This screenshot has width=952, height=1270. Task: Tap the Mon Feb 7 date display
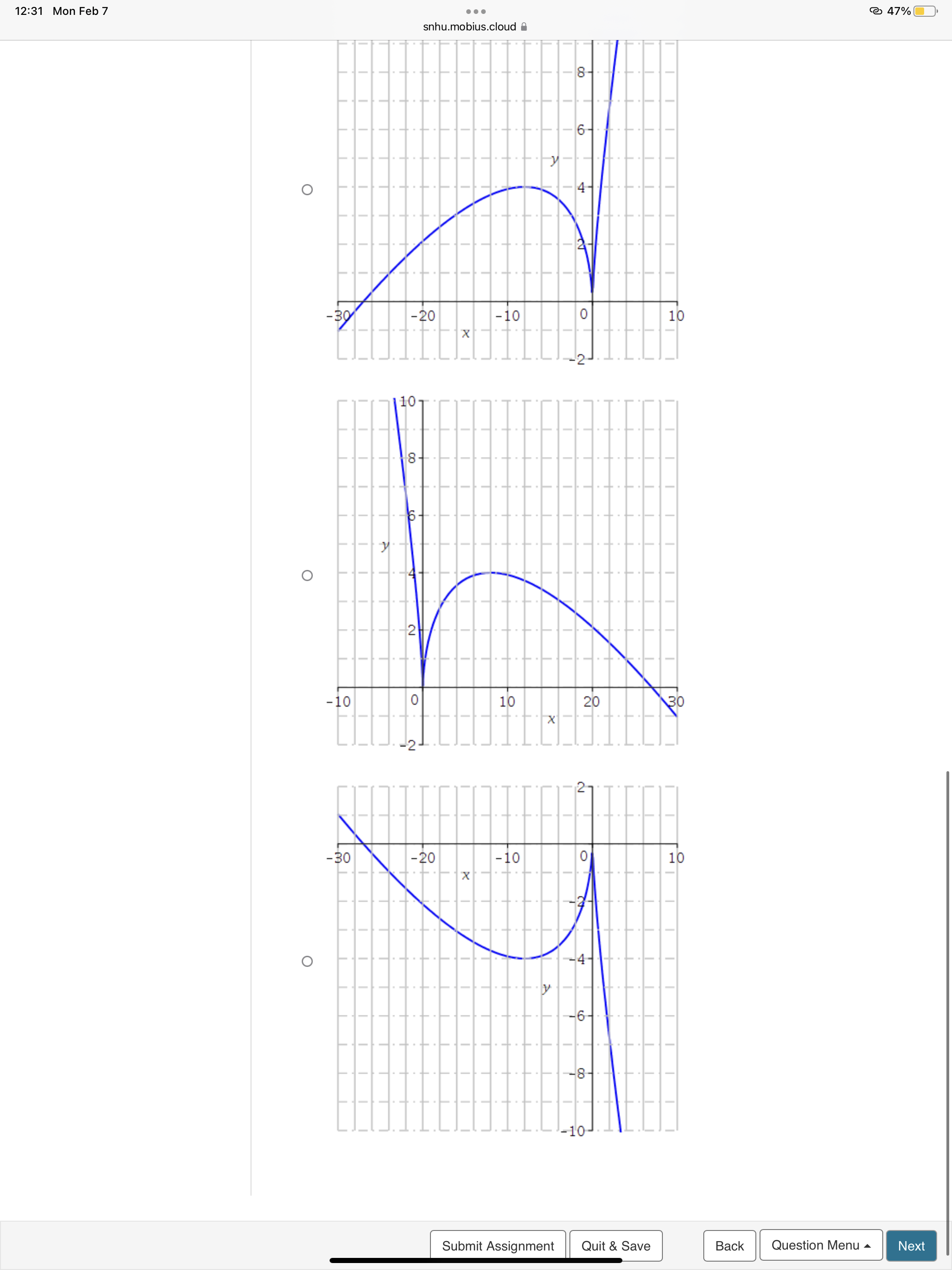(x=80, y=10)
